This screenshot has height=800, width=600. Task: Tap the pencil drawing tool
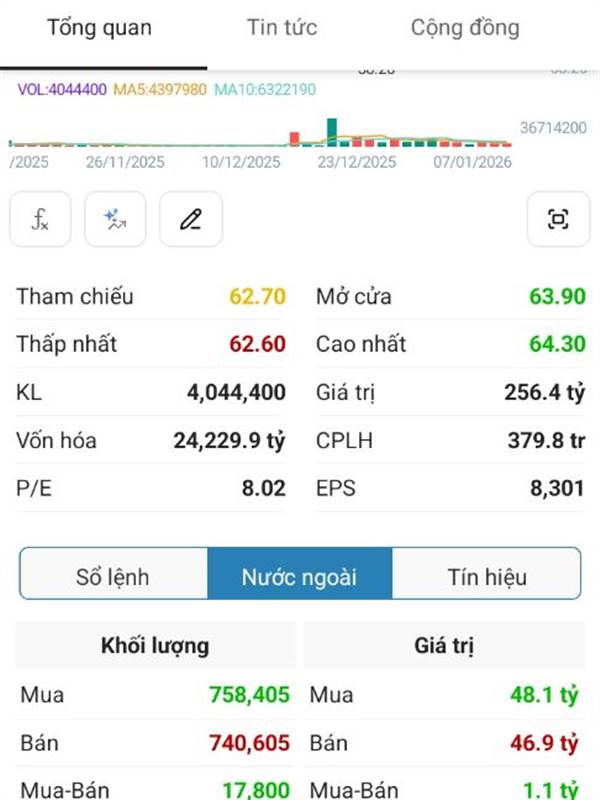point(191,219)
